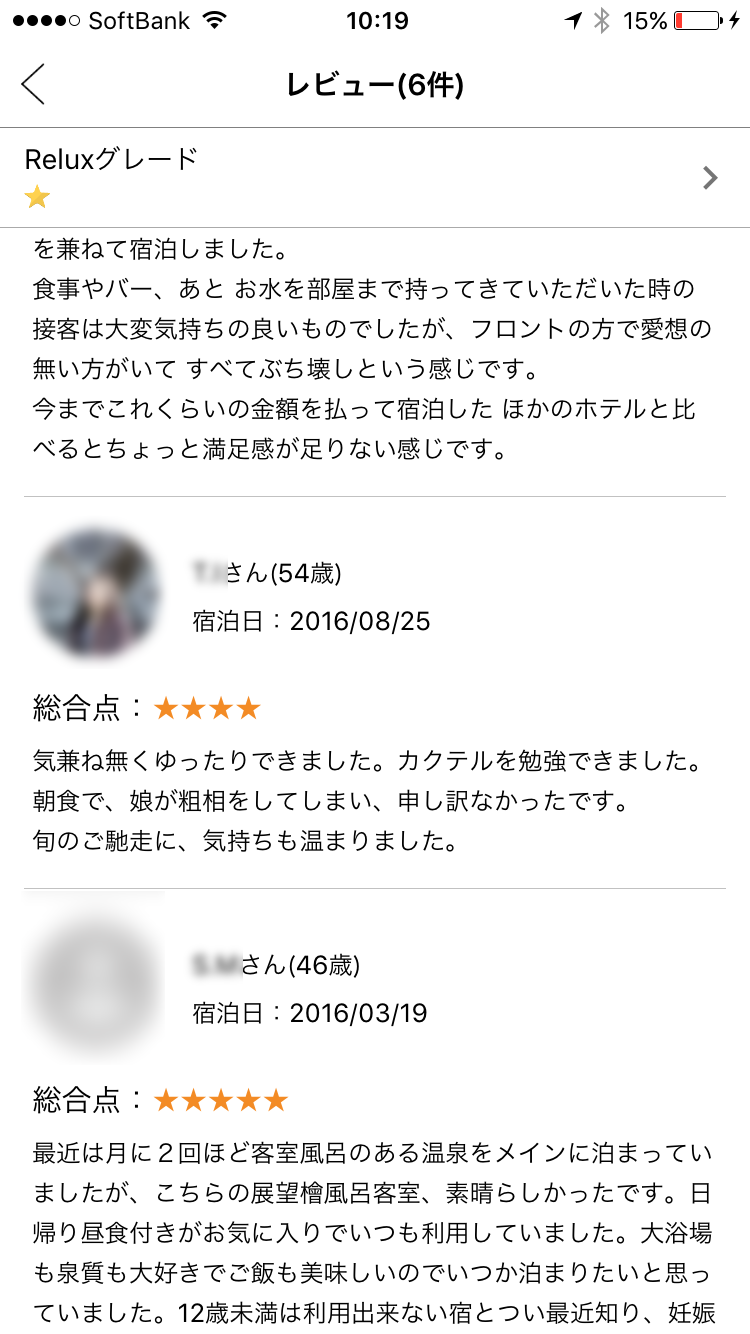This screenshot has height=1334, width=750.
Task: Open the Reluxグレード row
Action: pyautogui.click(x=375, y=177)
